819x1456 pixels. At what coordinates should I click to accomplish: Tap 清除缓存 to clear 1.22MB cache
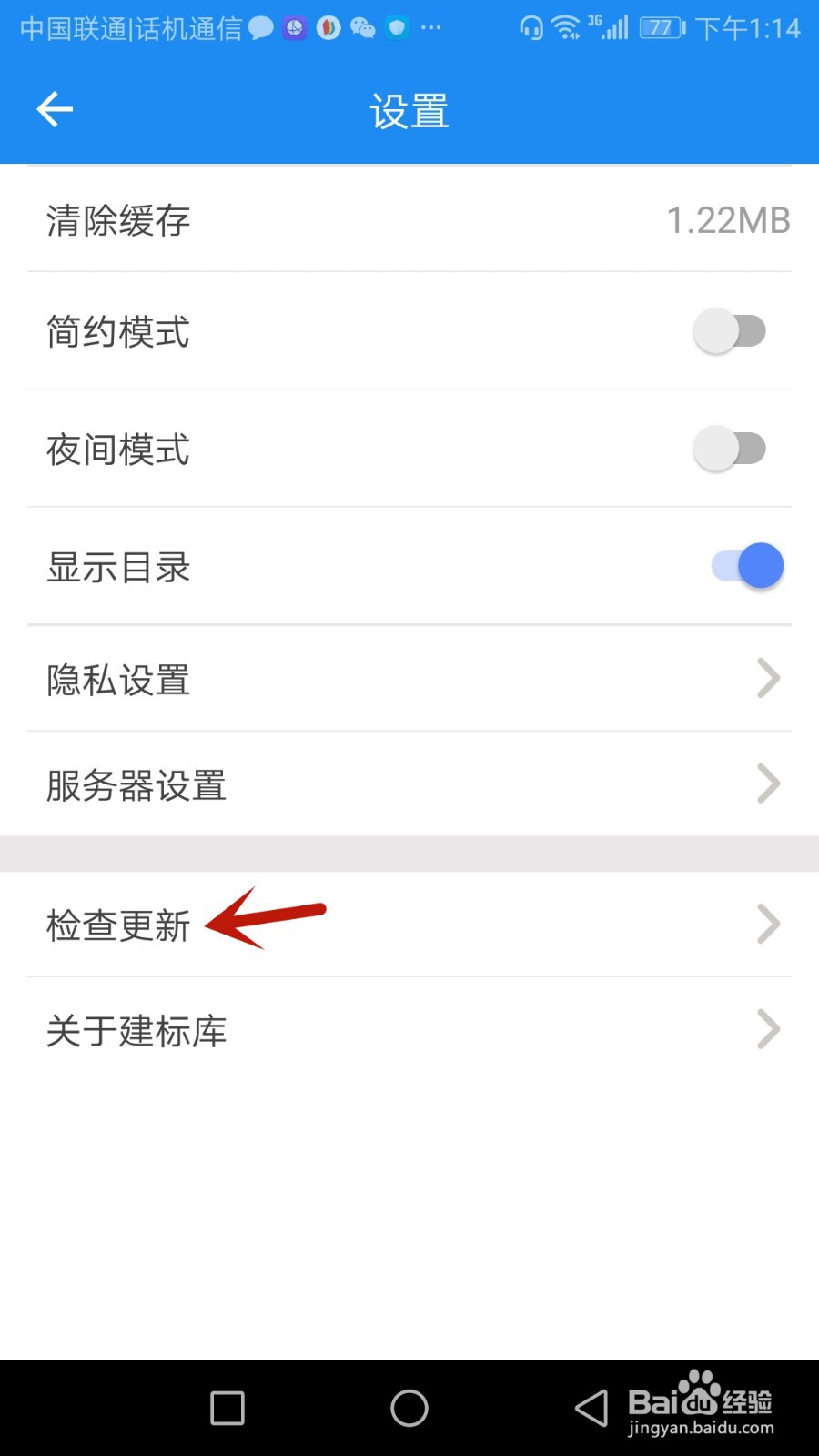pos(117,220)
